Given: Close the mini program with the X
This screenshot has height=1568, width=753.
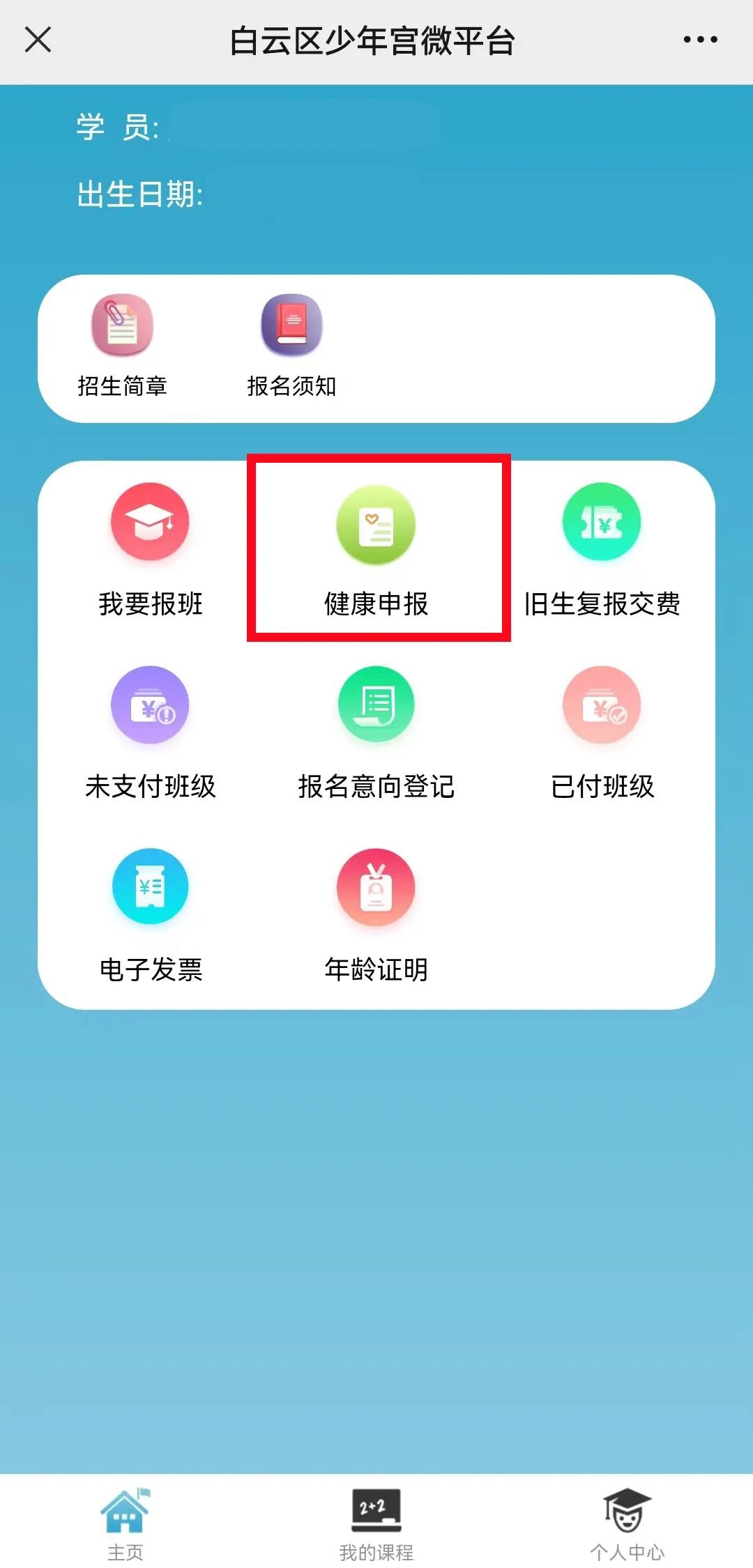Looking at the screenshot, I should (38, 40).
